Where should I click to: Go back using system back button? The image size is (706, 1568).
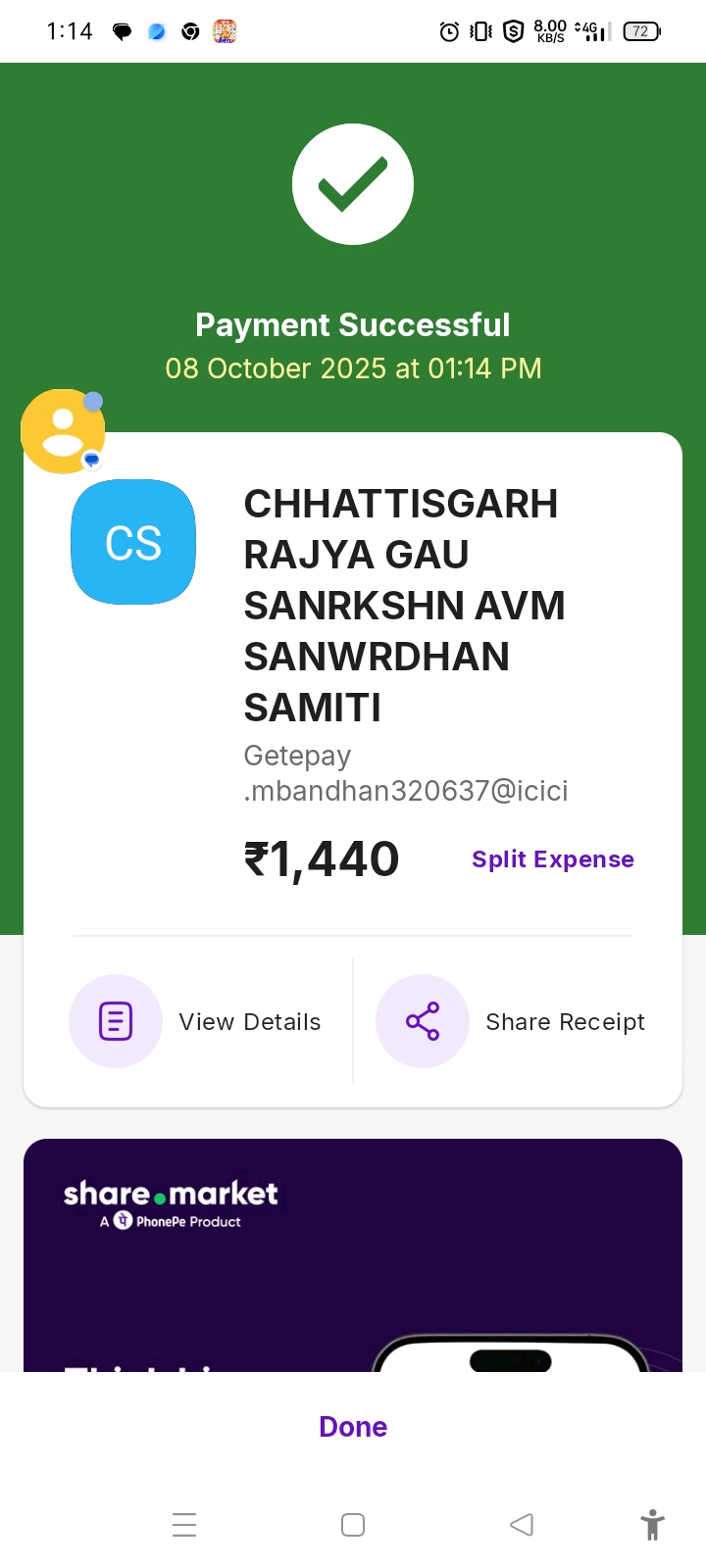click(x=522, y=1525)
